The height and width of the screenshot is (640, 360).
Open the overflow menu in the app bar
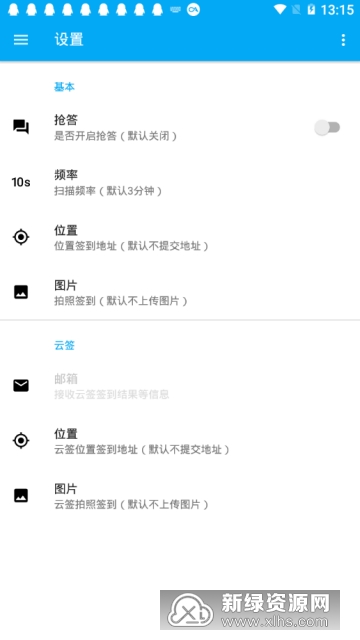click(343, 40)
